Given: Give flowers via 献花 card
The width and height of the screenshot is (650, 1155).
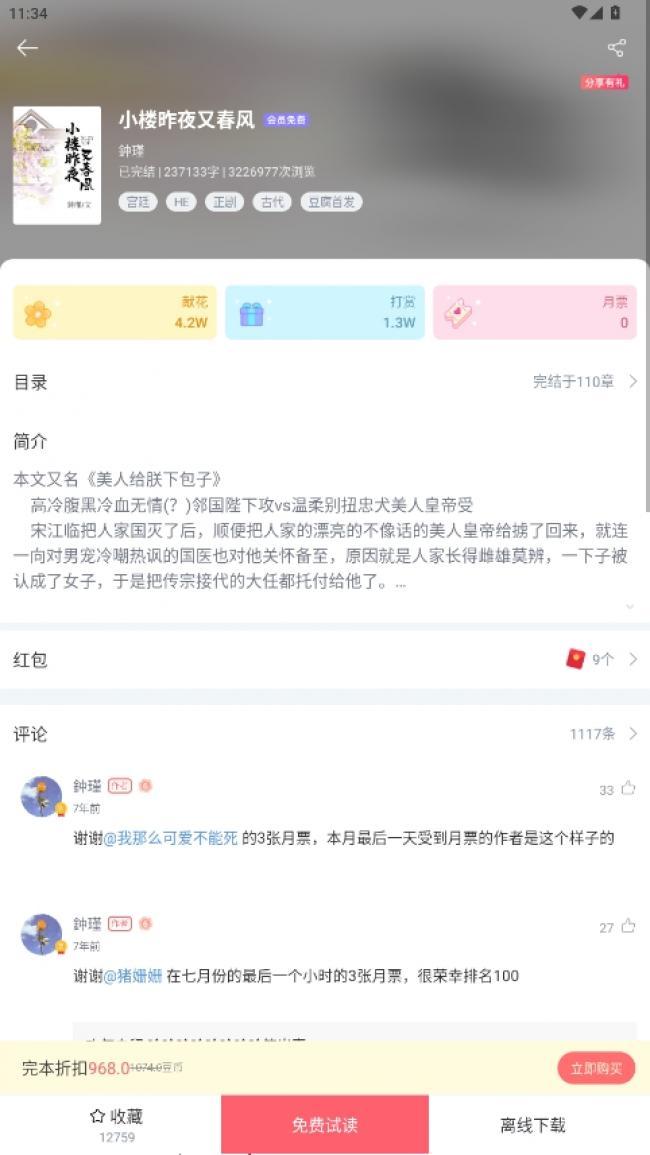Looking at the screenshot, I should tap(115, 312).
